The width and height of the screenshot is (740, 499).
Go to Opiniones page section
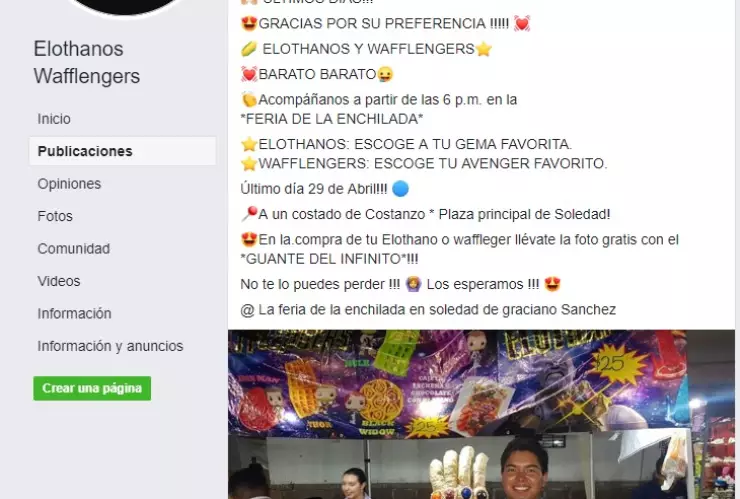69,184
